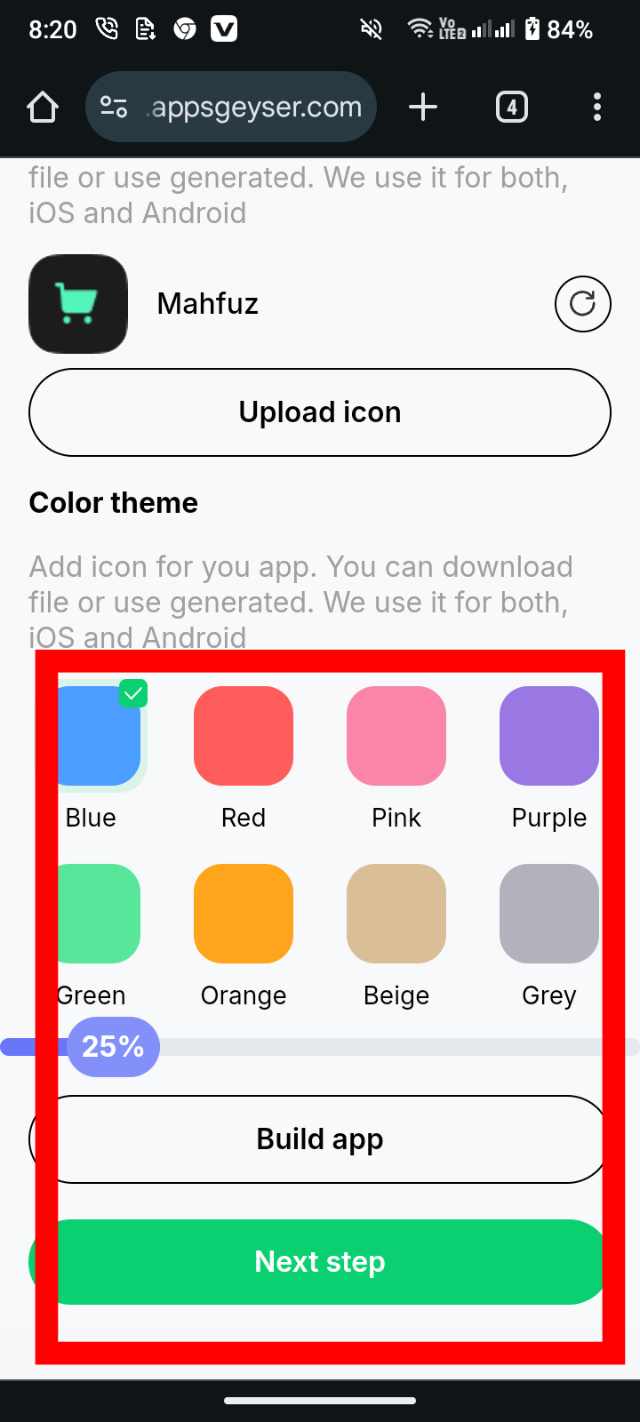Tap the Upload icon button
Image resolution: width=640 pixels, height=1422 pixels.
pyautogui.click(x=320, y=412)
